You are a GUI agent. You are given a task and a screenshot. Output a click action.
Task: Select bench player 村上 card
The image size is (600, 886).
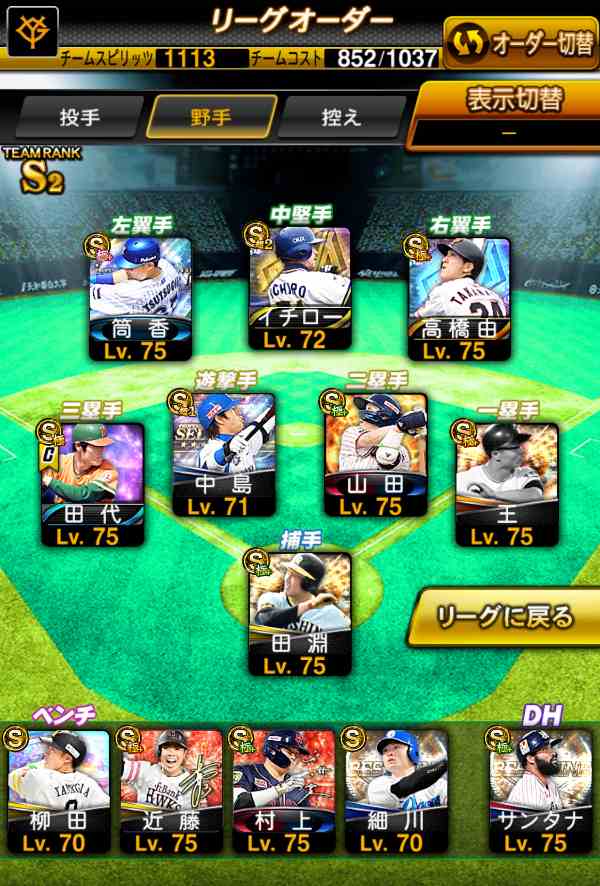(x=284, y=792)
